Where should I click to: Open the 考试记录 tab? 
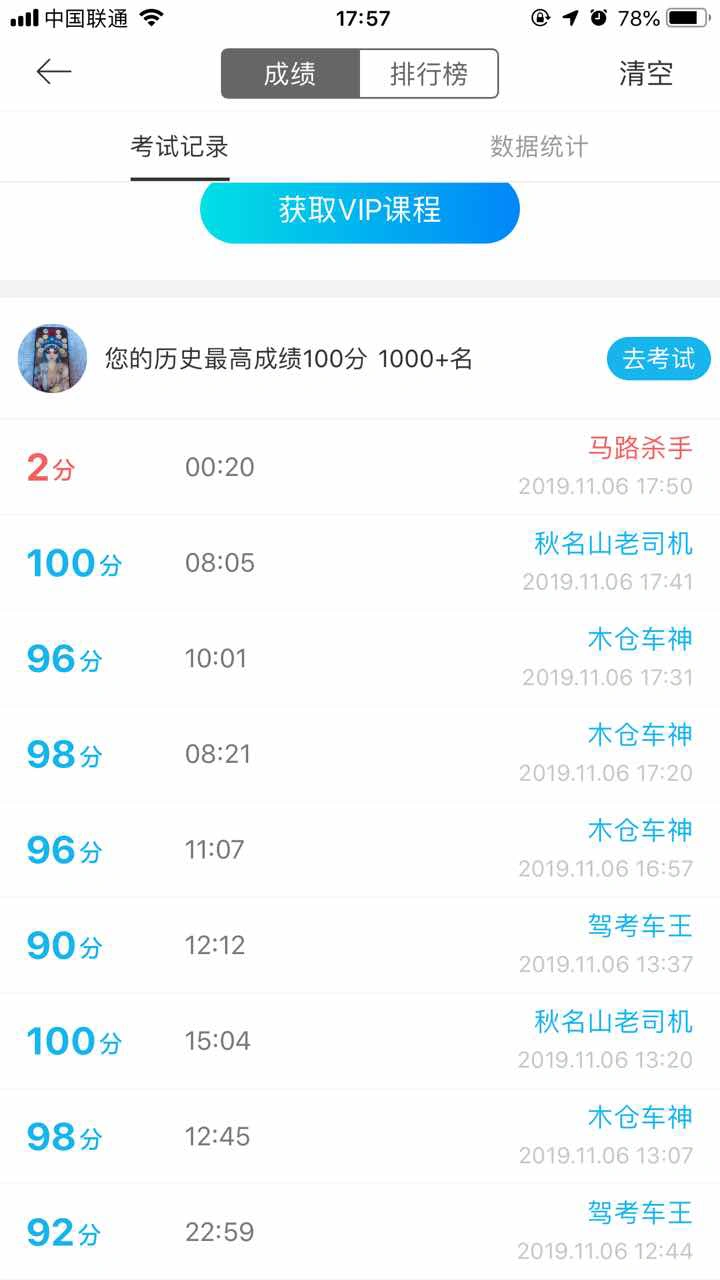pos(180,147)
